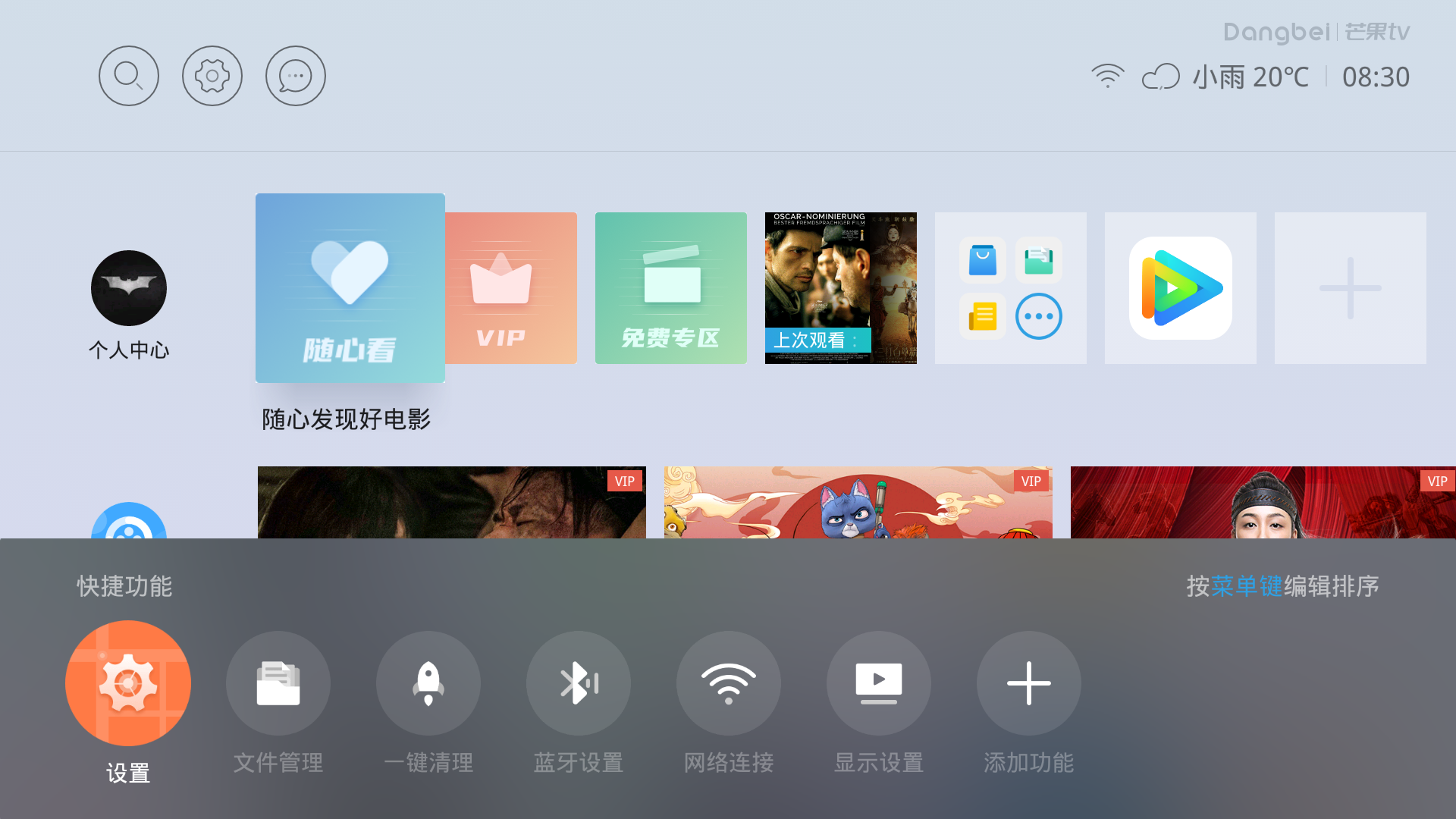Open the gear settings icon at top
Screen dimensions: 1456x819
[212, 76]
